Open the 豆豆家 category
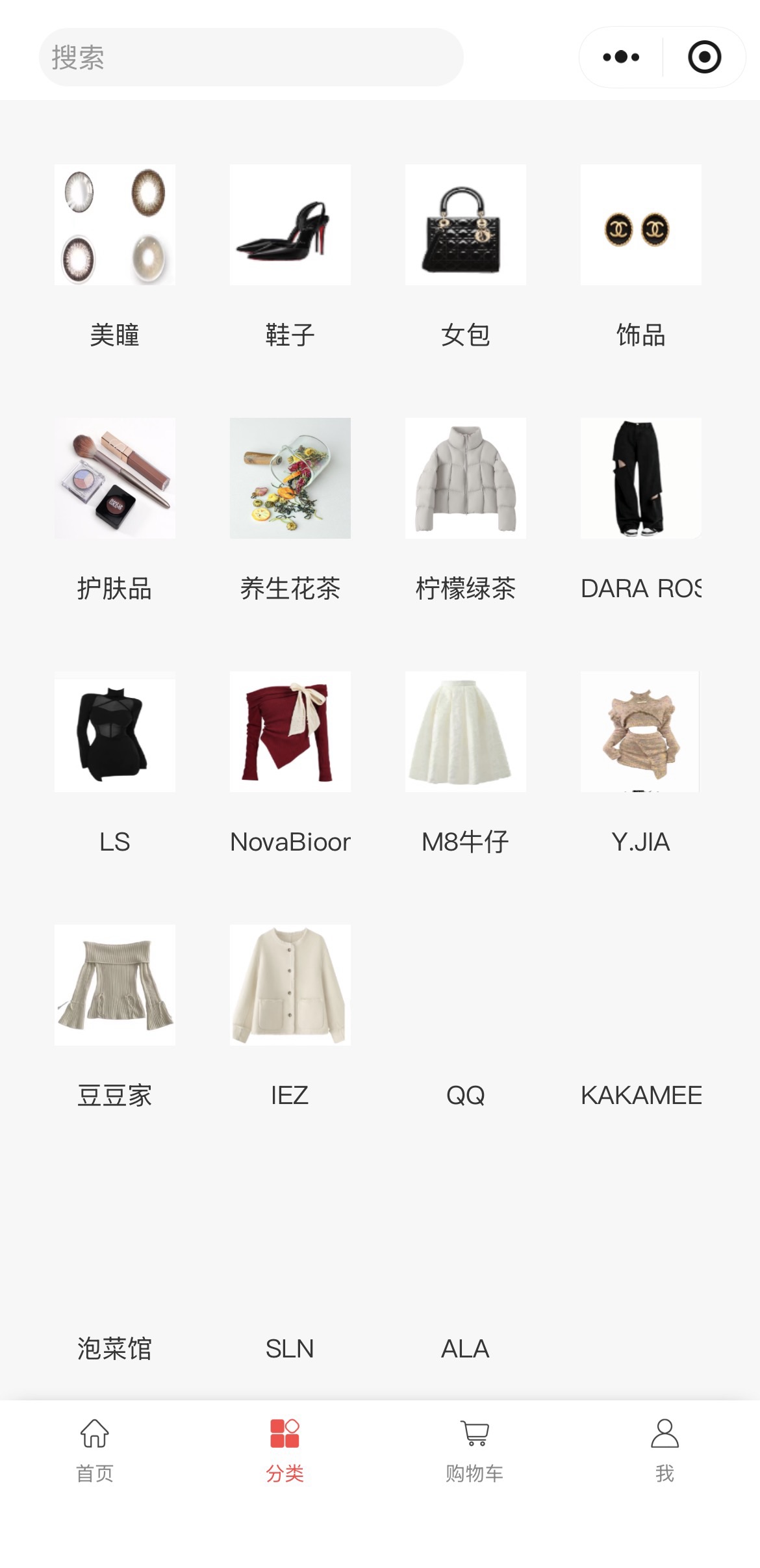 tap(115, 985)
